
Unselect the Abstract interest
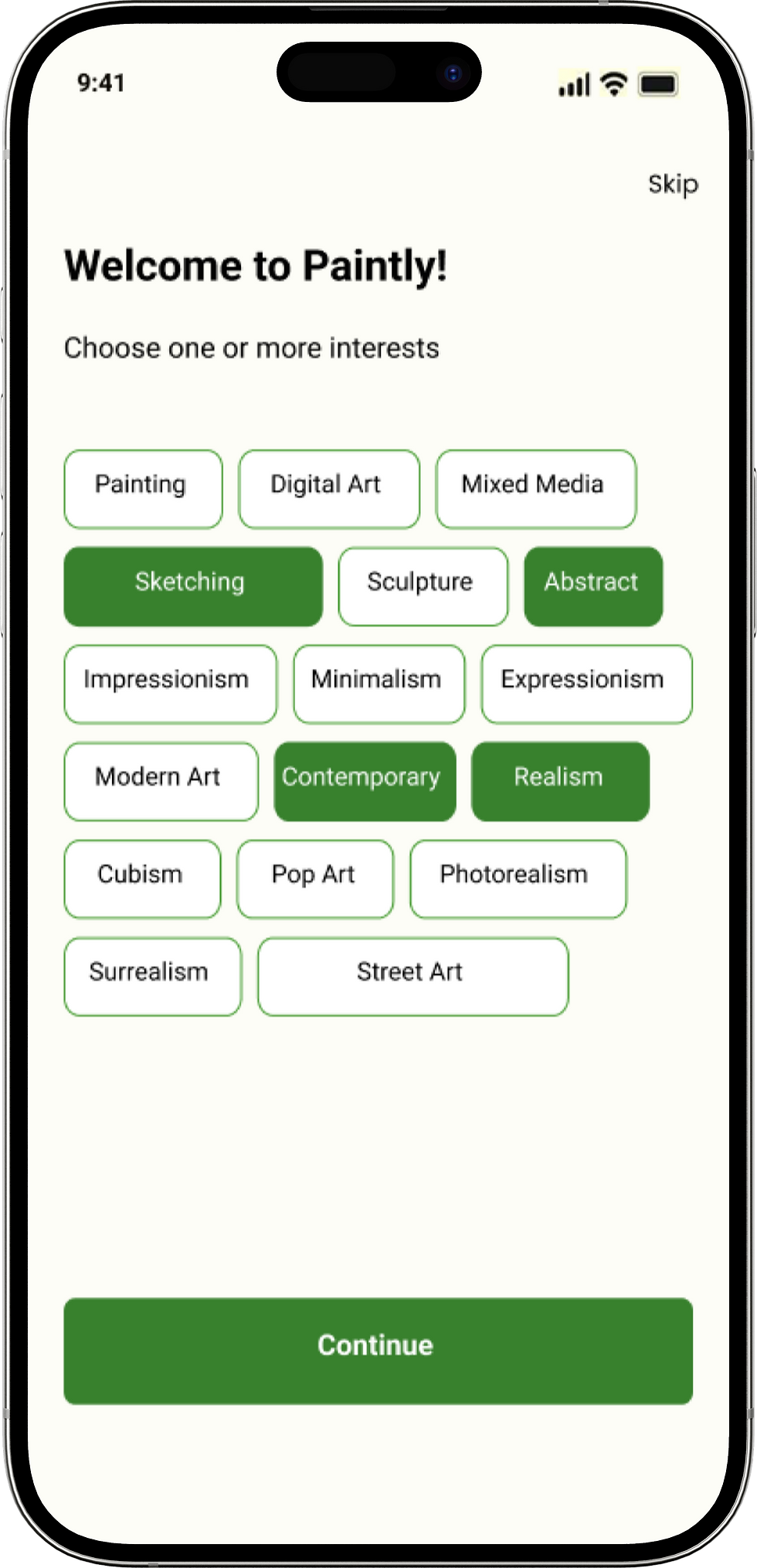tap(593, 586)
